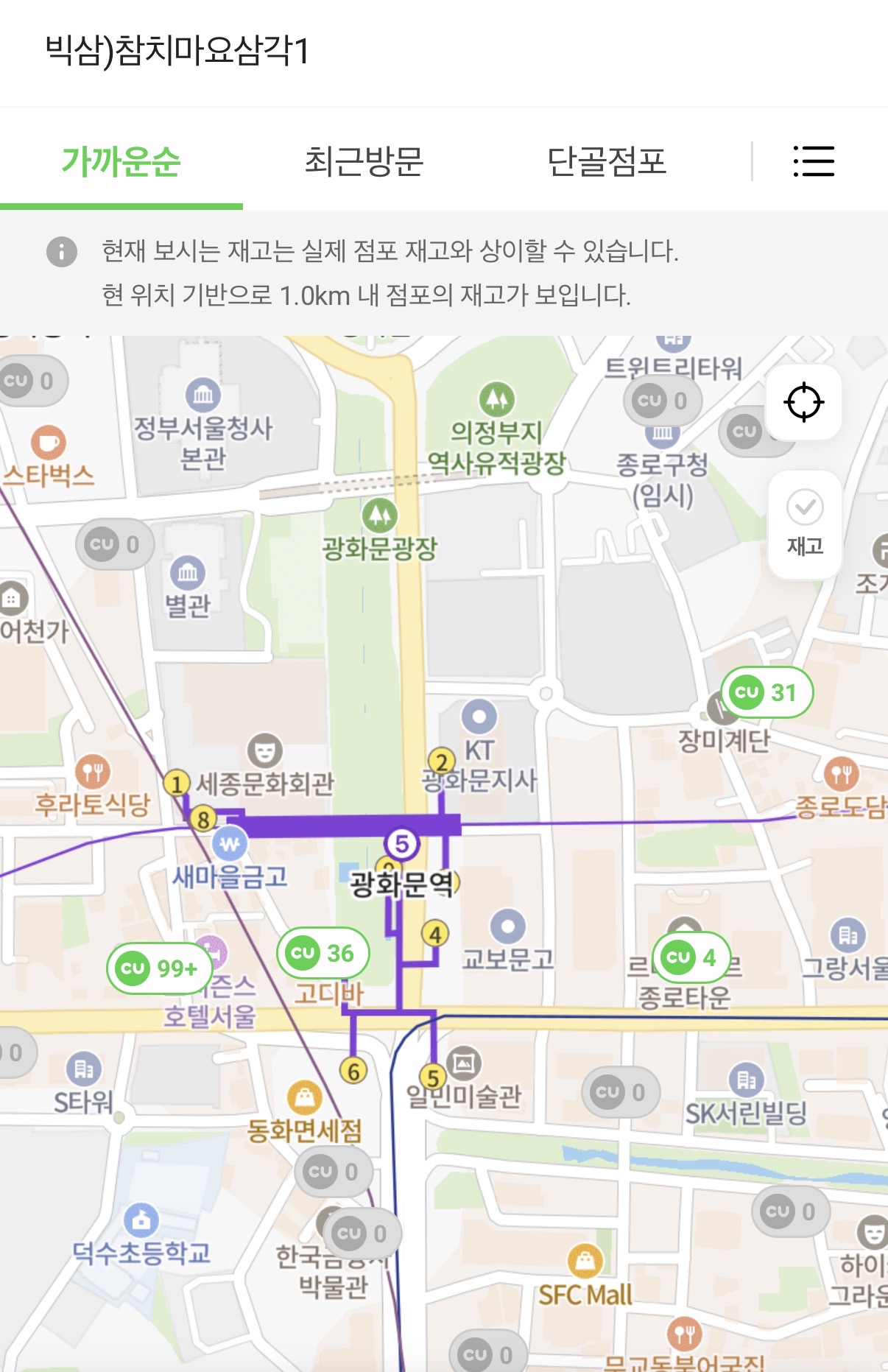Select the gray CU 0 badge near 종로구청
Screen dimensions: 888x1372
point(661,401)
